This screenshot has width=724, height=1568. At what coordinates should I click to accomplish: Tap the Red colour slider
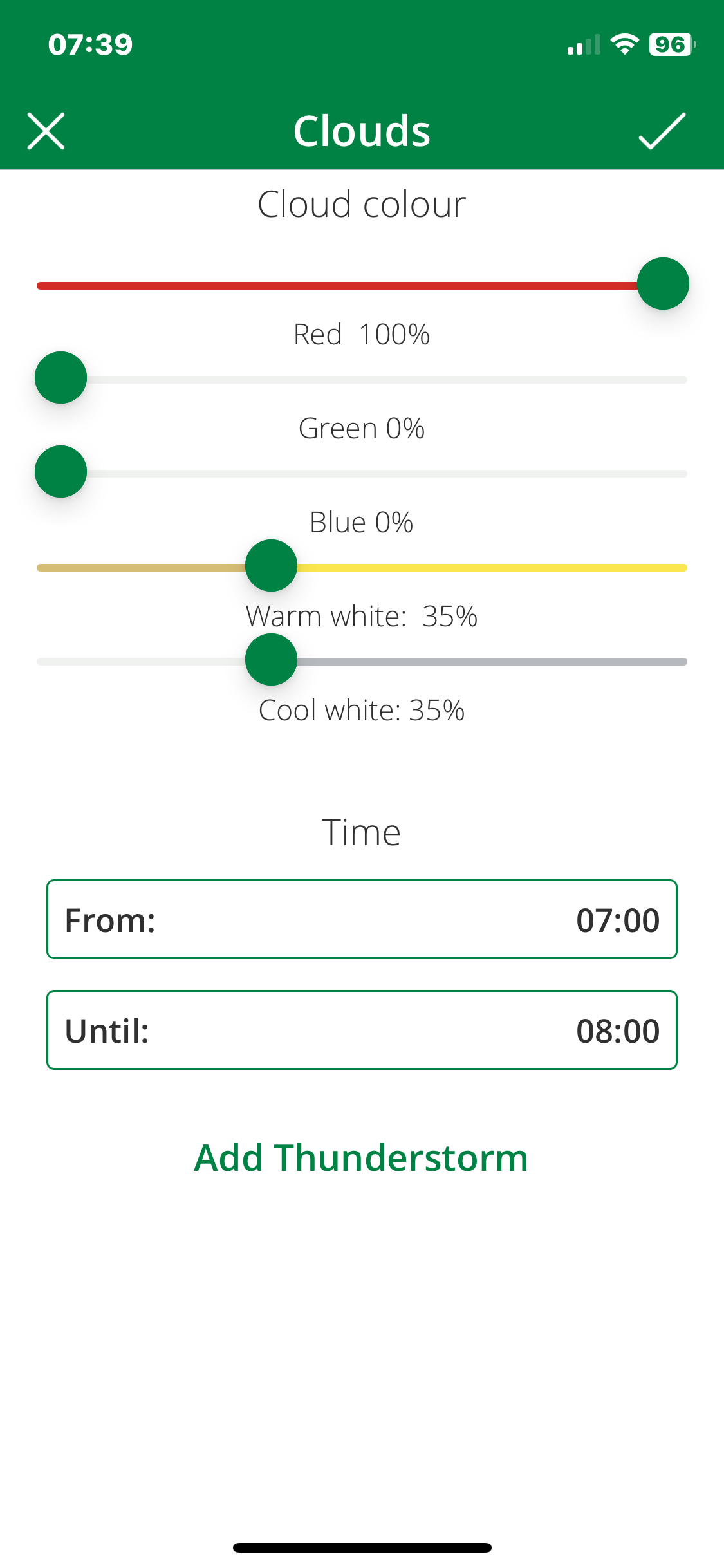pos(362,285)
